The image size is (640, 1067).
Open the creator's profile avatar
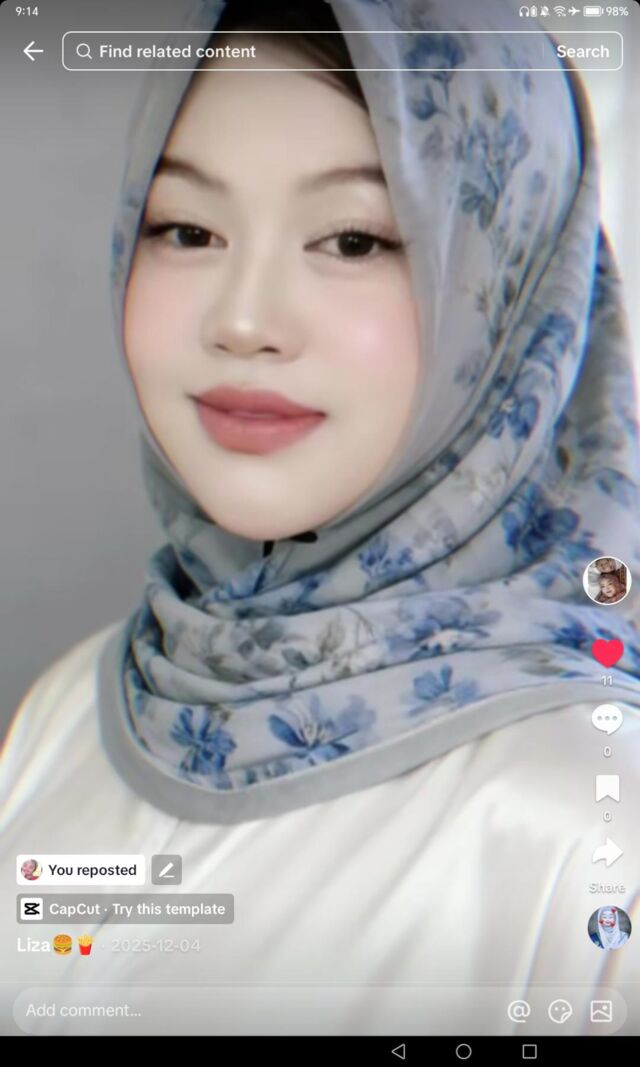pos(607,580)
